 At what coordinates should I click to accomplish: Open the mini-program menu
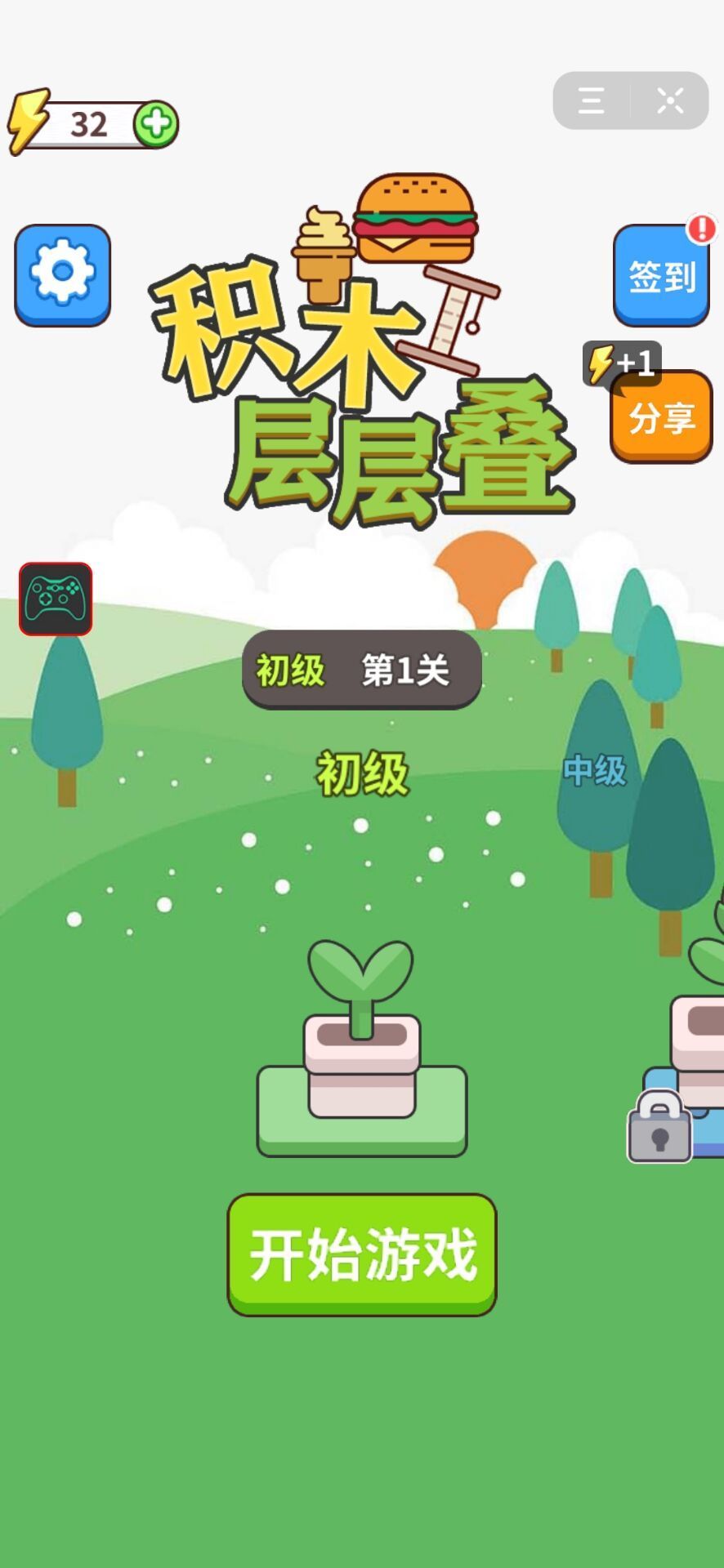(592, 100)
